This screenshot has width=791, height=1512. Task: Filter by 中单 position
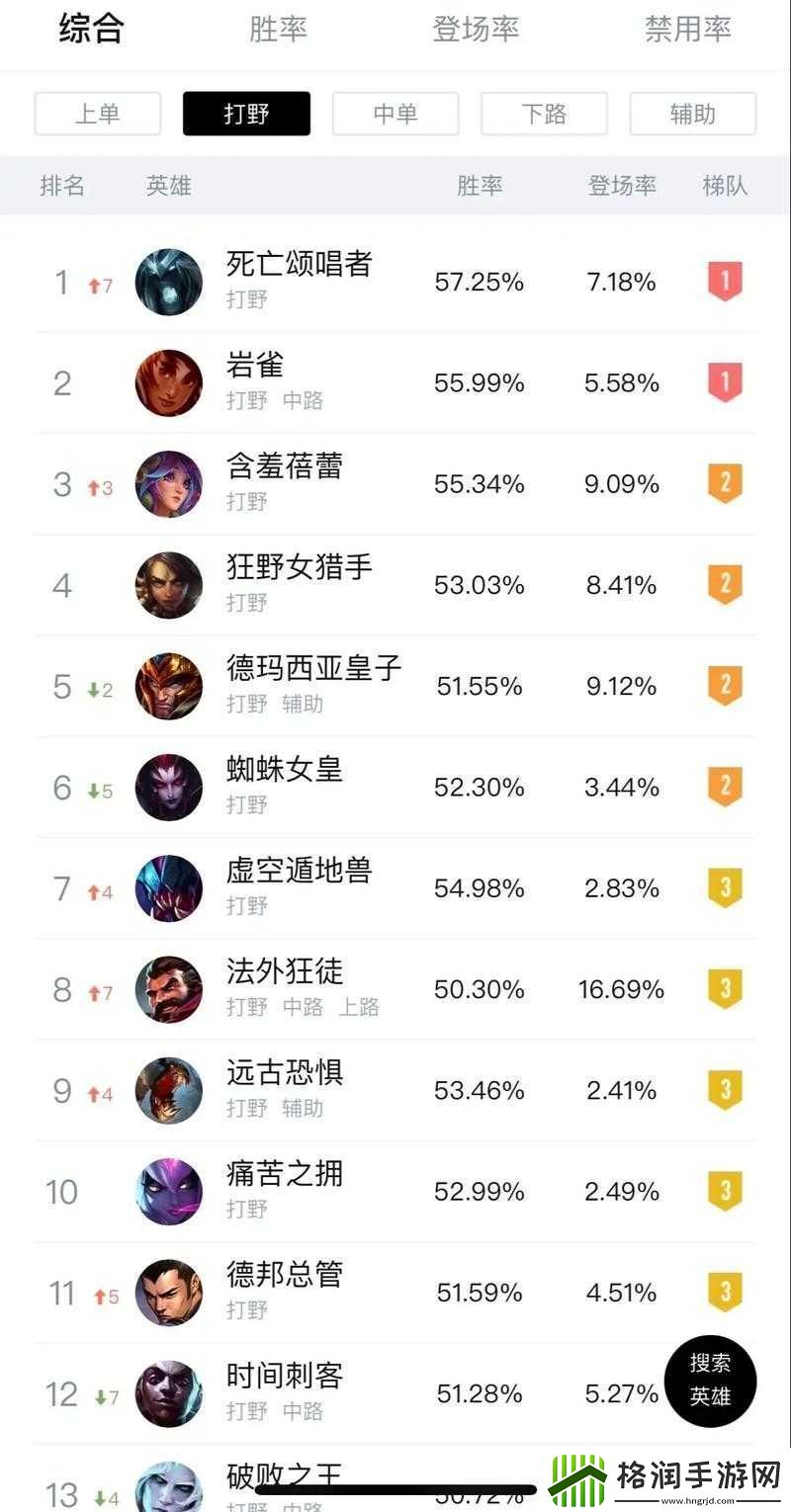click(x=395, y=114)
